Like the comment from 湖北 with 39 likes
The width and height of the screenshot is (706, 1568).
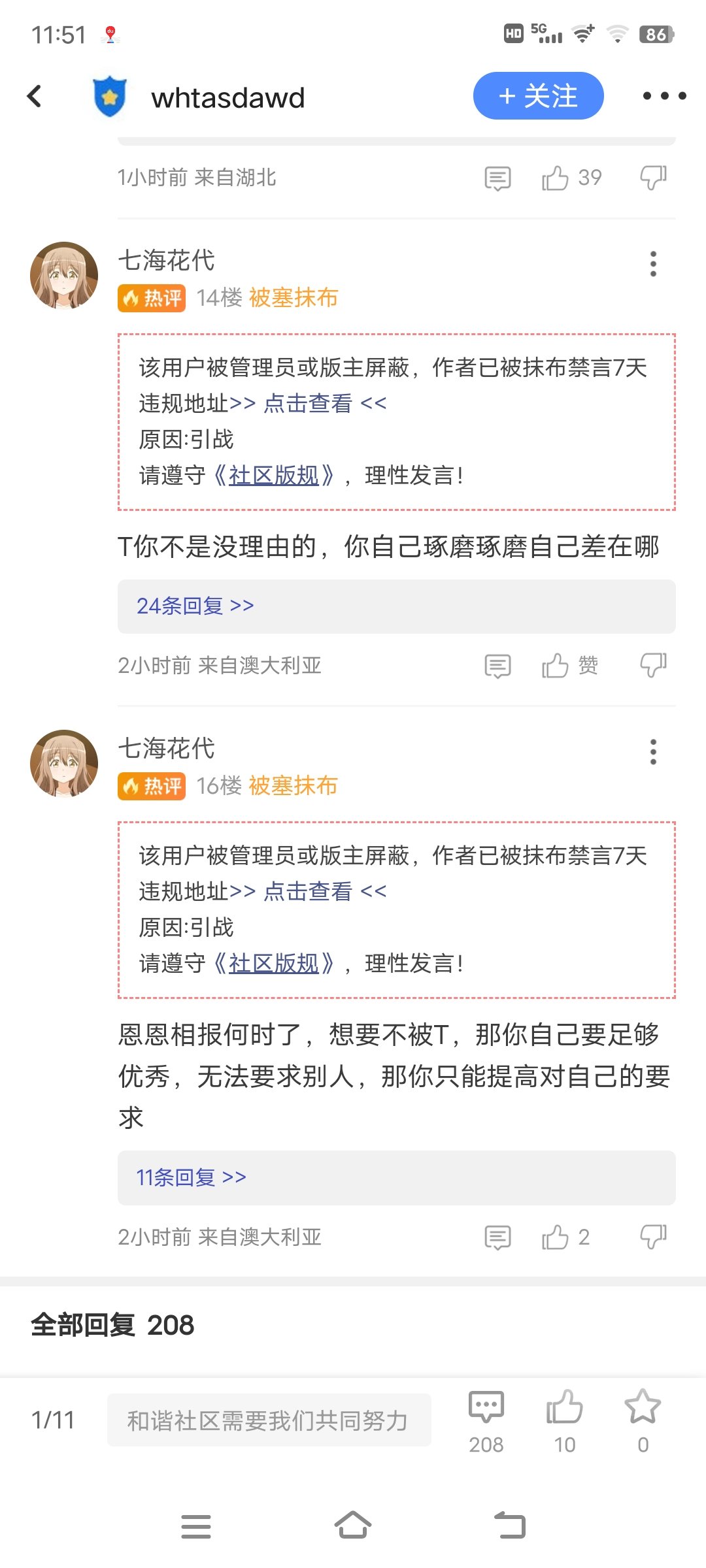pos(556,178)
